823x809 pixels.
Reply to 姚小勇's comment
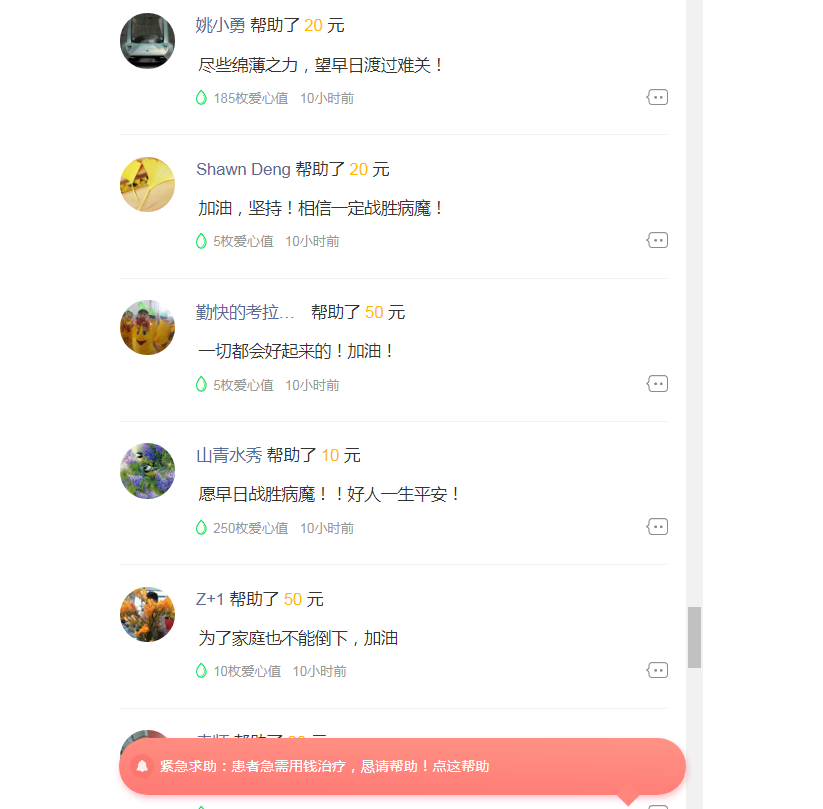[657, 97]
